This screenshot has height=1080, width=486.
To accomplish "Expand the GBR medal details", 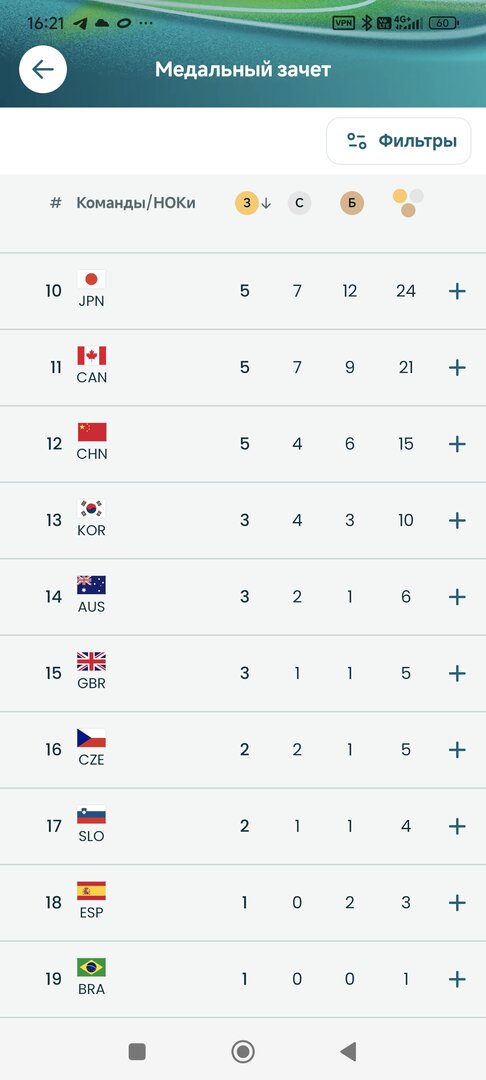I will click(x=457, y=674).
